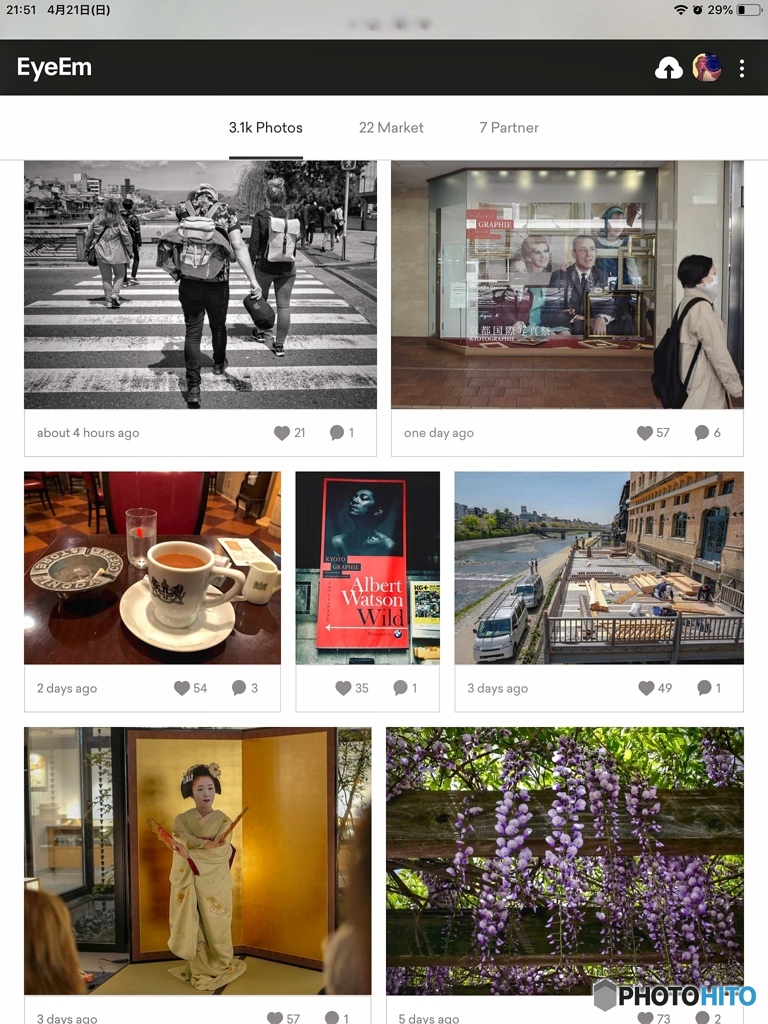Like the photo posted about 4 hours ago
The width and height of the screenshot is (768, 1024).
pos(282,433)
